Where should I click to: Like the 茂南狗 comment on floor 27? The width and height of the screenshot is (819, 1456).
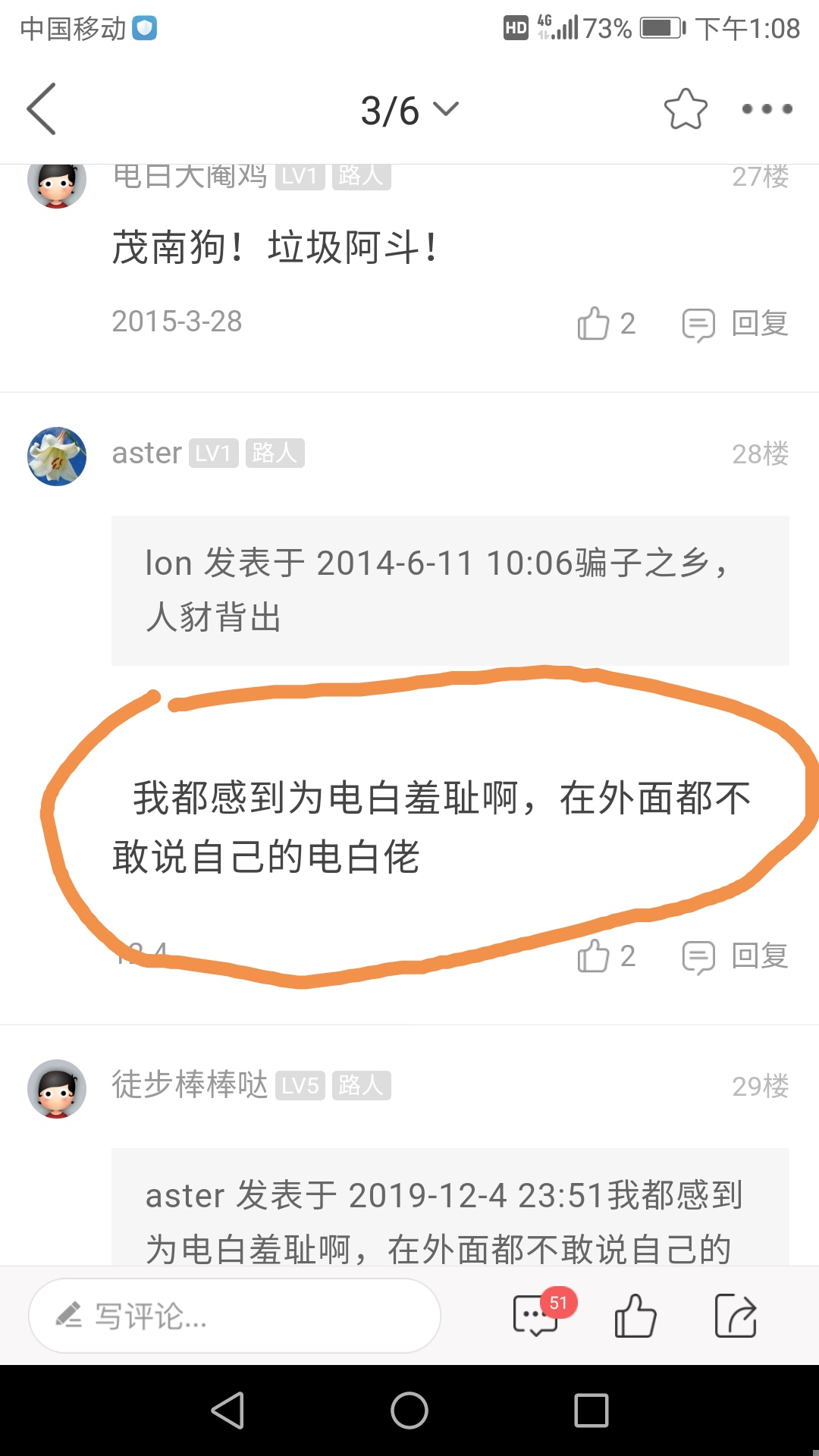pos(605,324)
